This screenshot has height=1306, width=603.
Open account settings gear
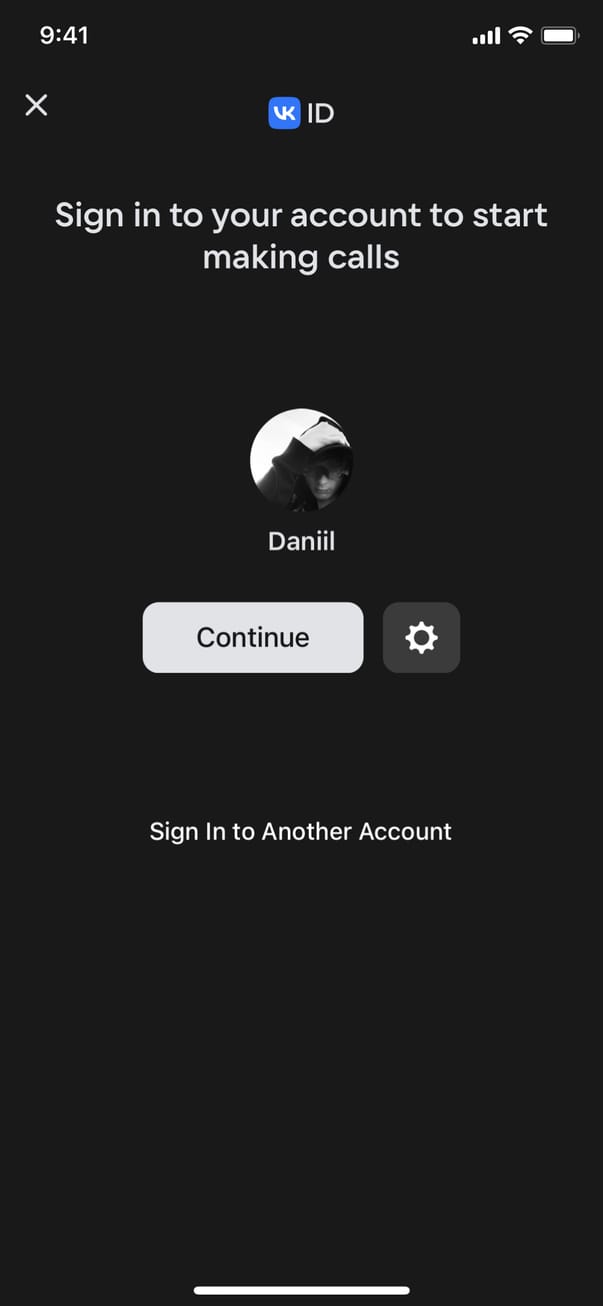(421, 637)
